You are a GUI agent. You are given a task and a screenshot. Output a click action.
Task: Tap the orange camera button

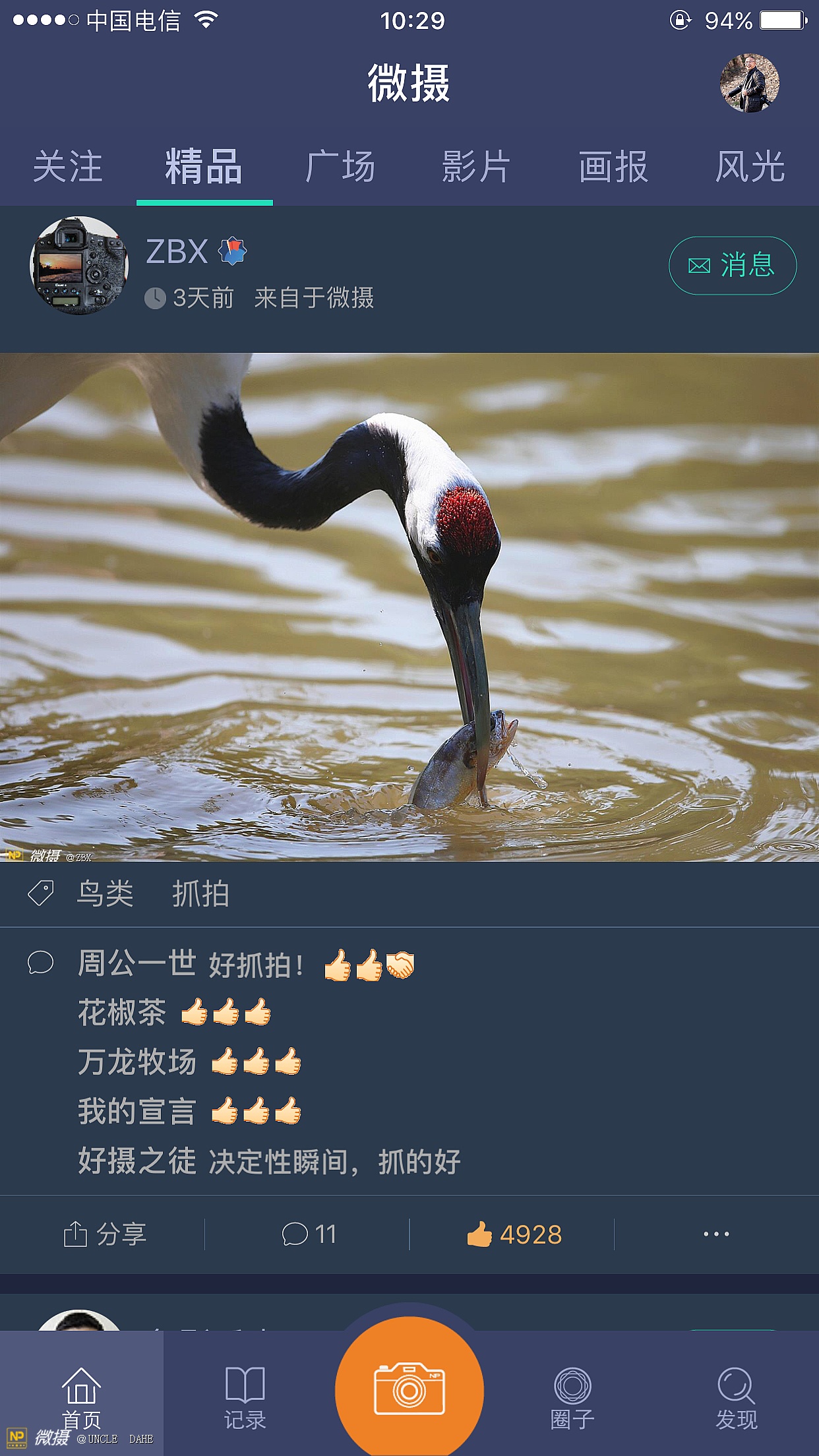pos(409,1389)
